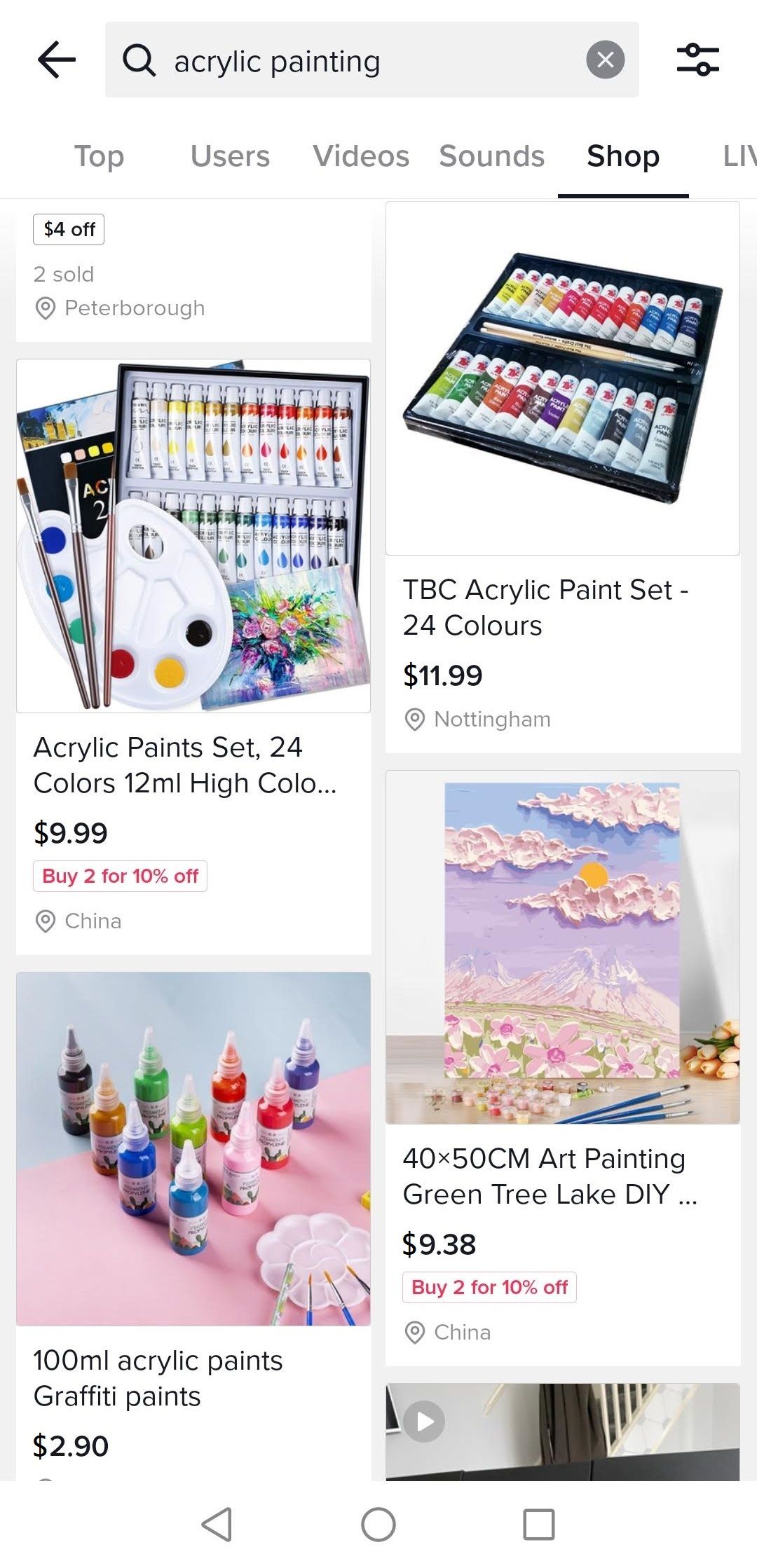Clear the search query text
757x1568 pixels.
click(x=605, y=60)
